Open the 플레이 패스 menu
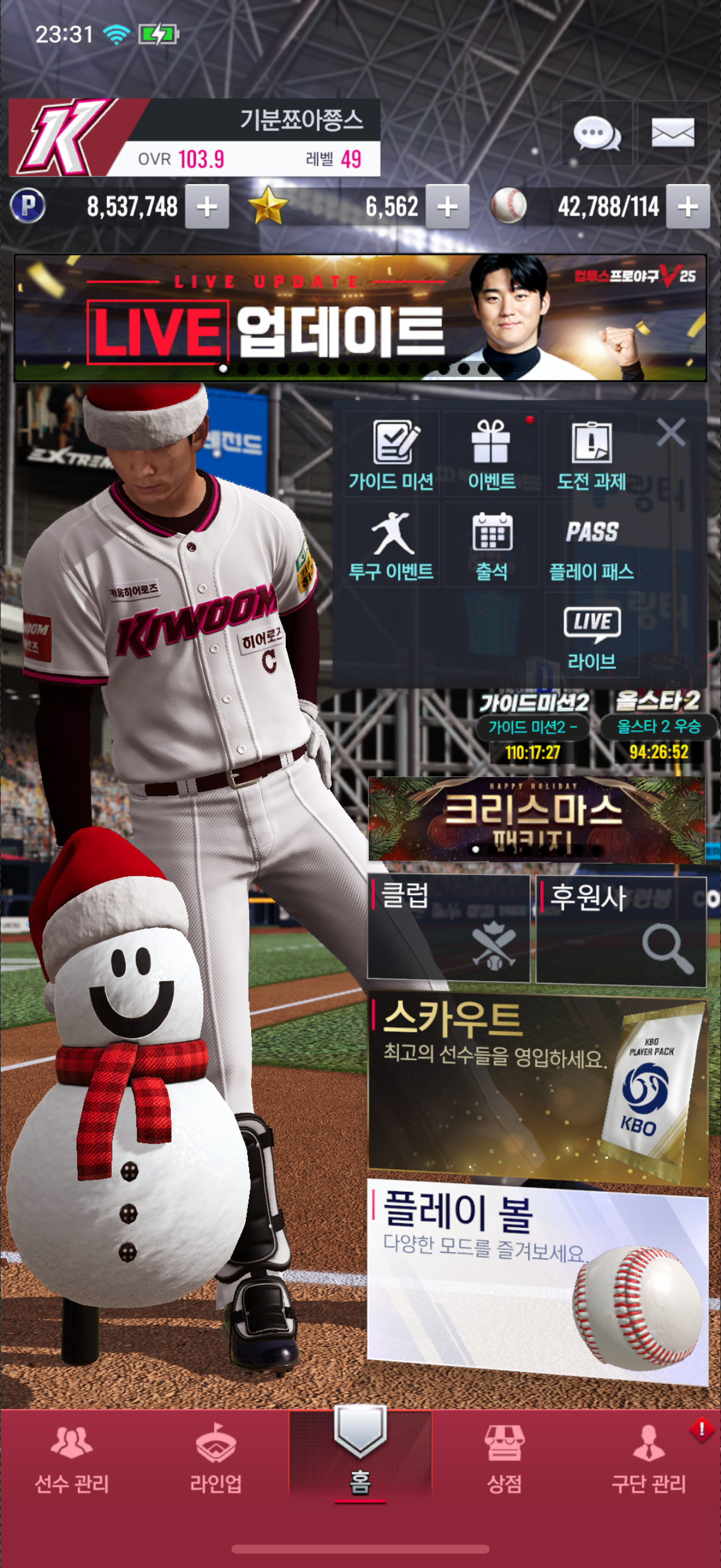 pos(591,545)
